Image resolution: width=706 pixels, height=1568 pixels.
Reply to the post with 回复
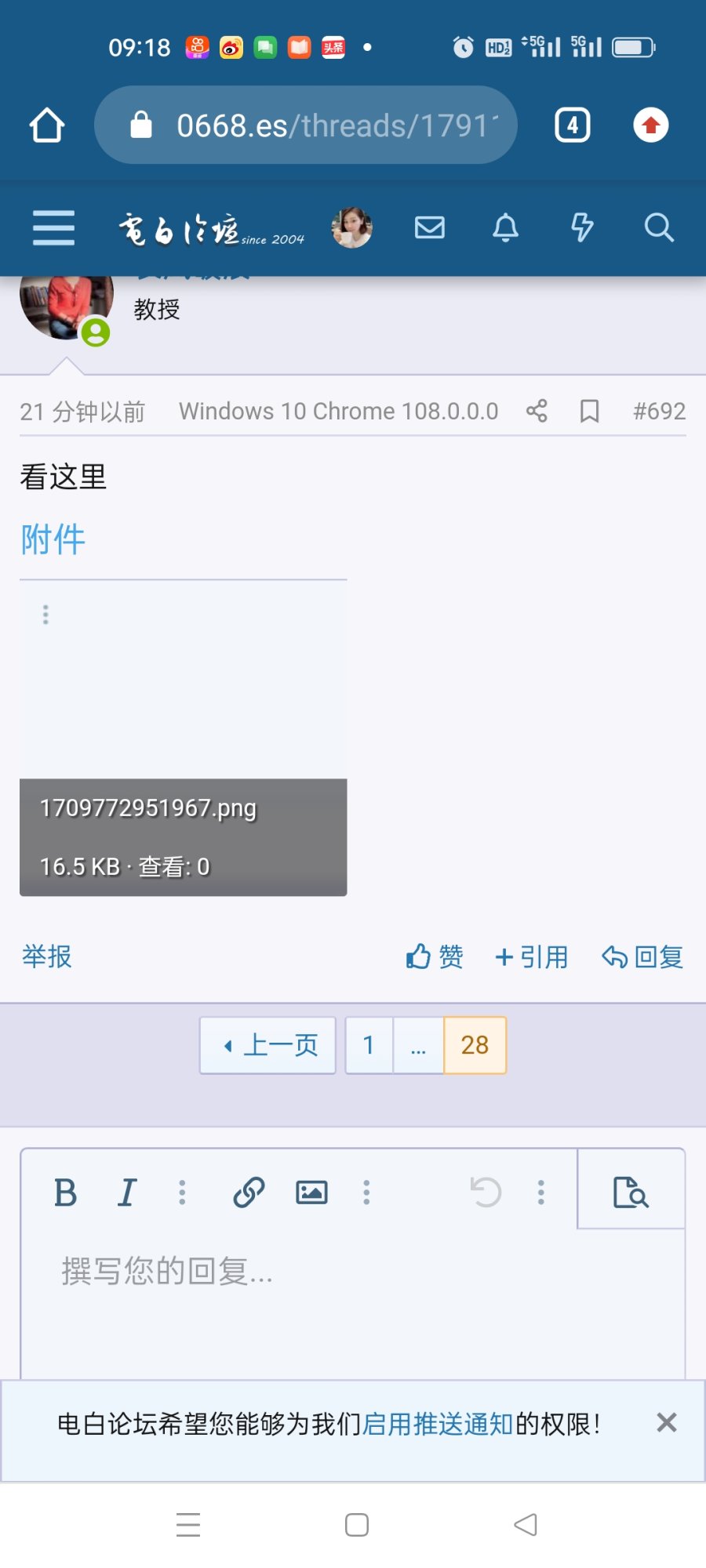pos(642,956)
